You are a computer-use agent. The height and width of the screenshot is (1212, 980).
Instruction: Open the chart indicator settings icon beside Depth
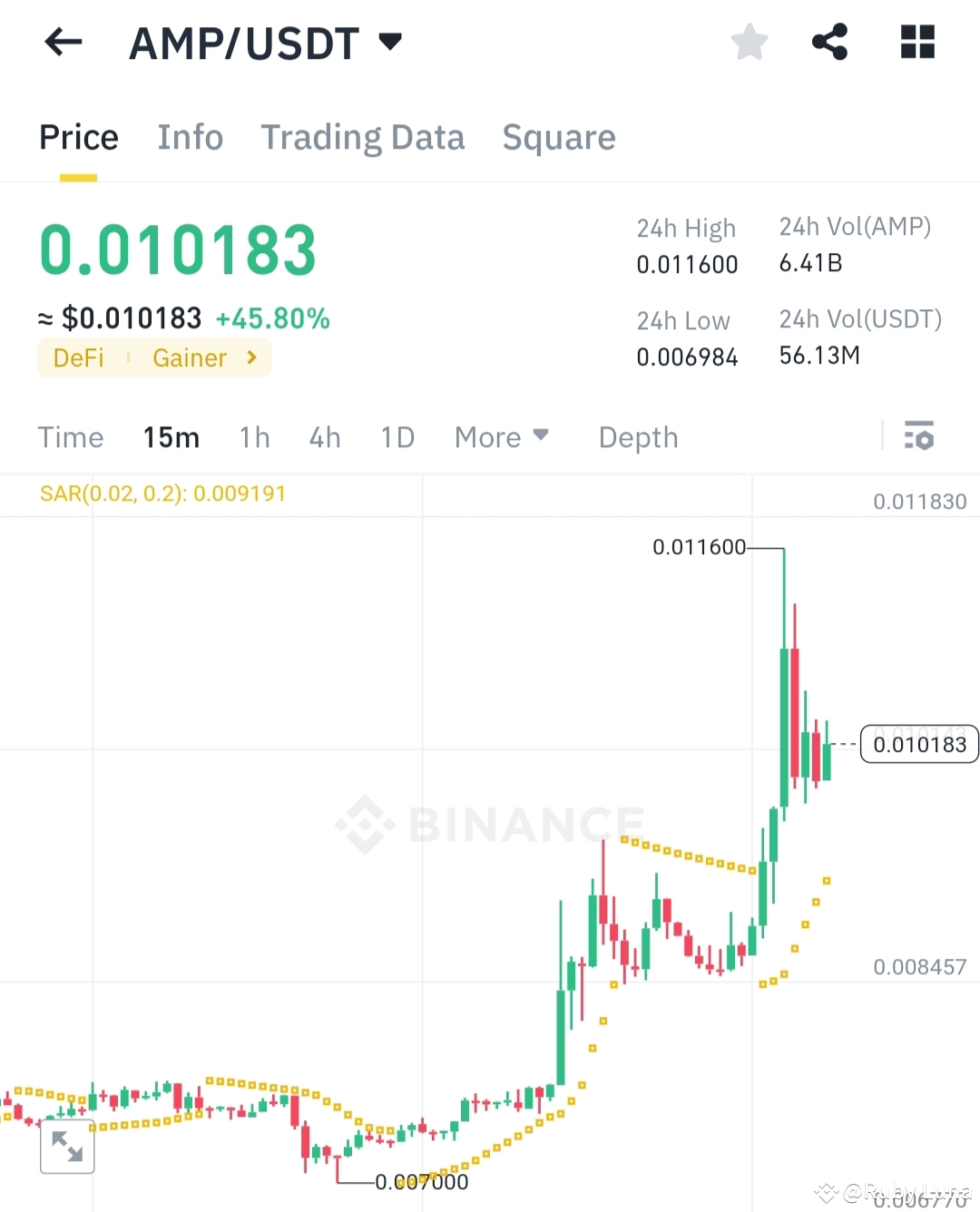tap(919, 437)
